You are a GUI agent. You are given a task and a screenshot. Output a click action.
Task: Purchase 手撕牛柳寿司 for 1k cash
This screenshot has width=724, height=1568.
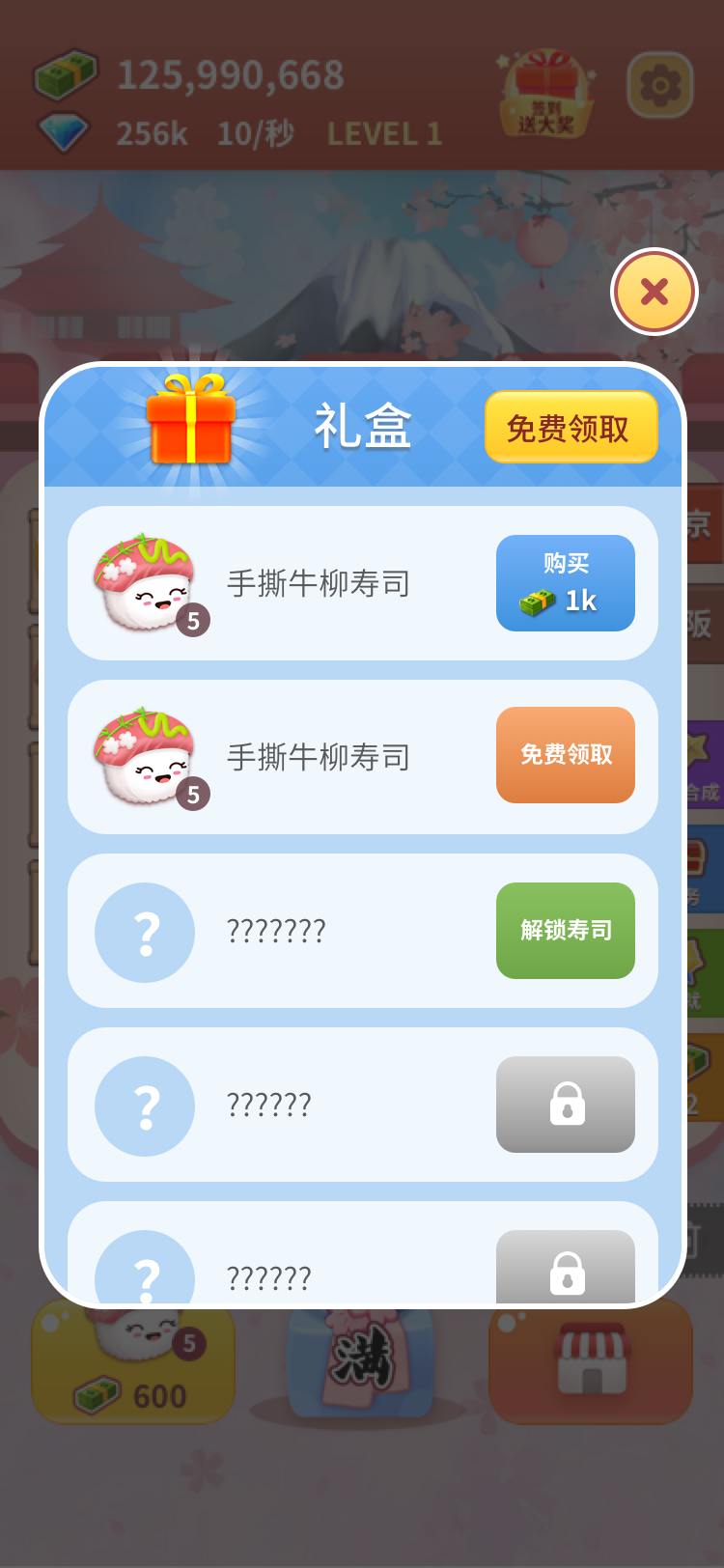coord(566,582)
